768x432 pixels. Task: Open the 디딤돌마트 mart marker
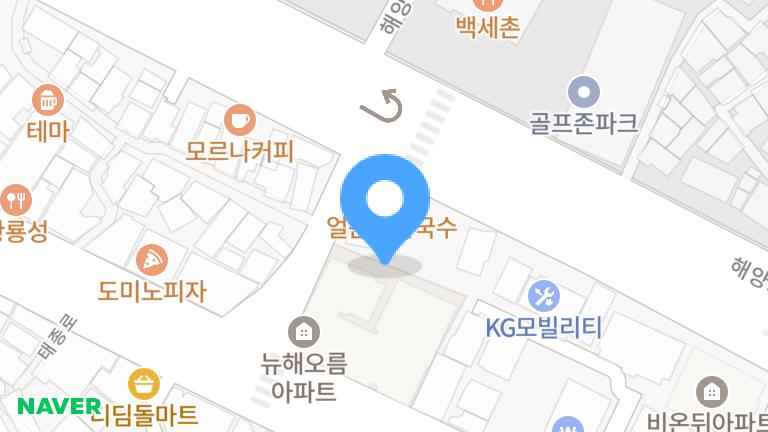[144, 383]
